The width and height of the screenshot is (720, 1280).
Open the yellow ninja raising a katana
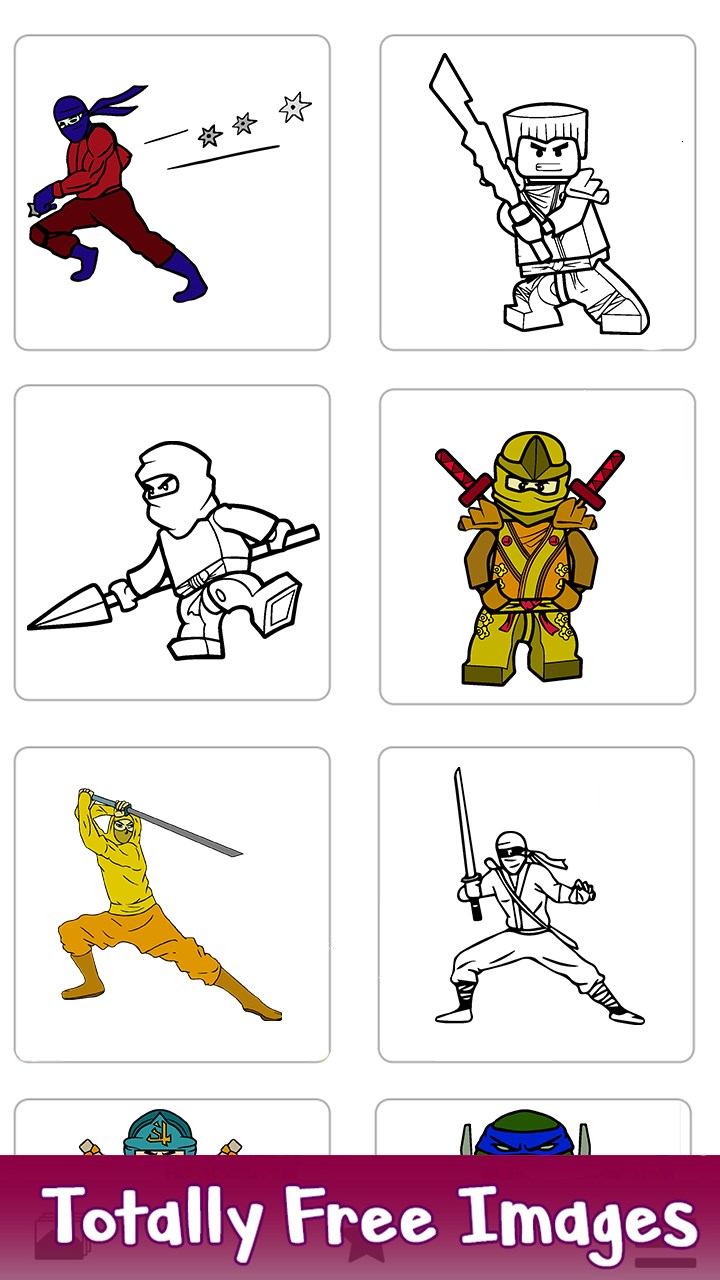[x=171, y=904]
